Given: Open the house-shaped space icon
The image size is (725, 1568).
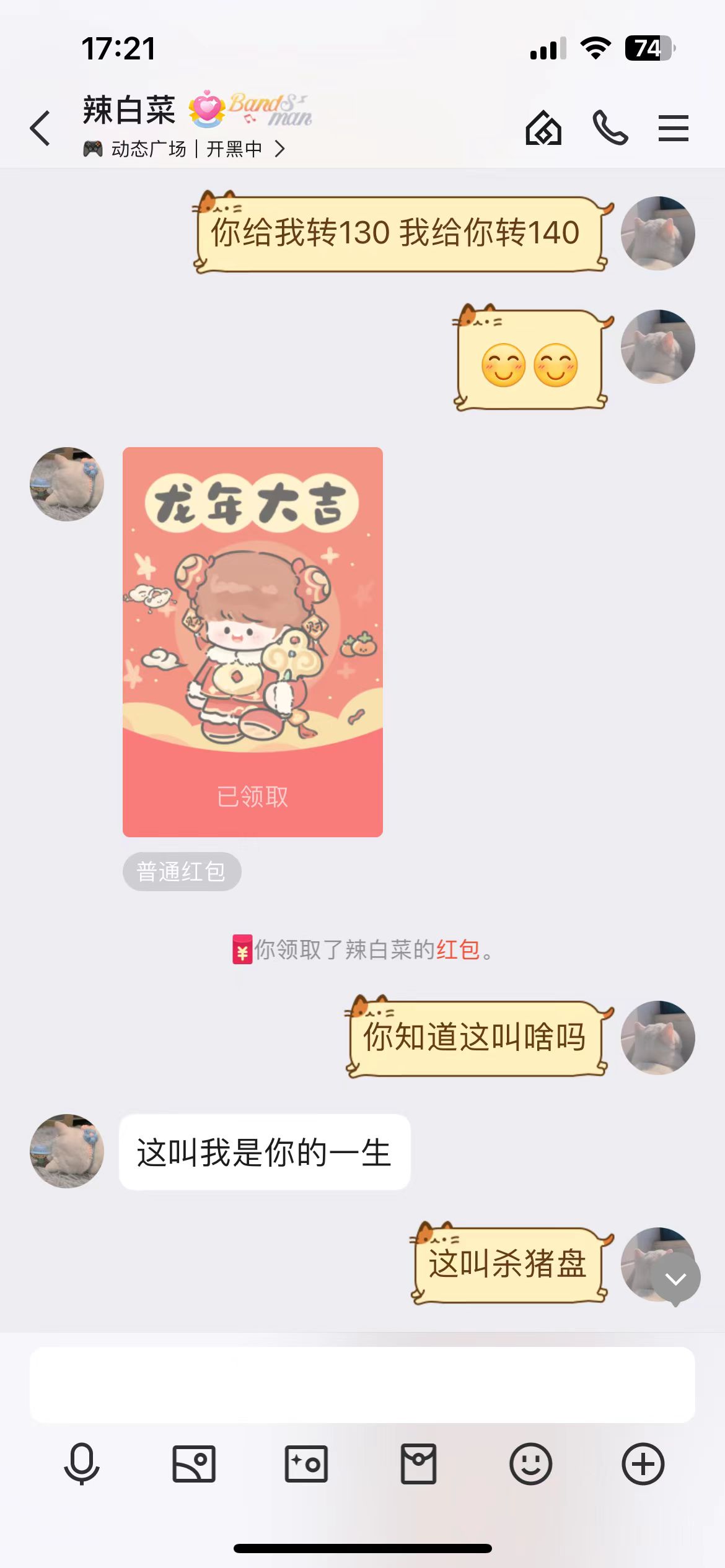Looking at the screenshot, I should pos(543,128).
